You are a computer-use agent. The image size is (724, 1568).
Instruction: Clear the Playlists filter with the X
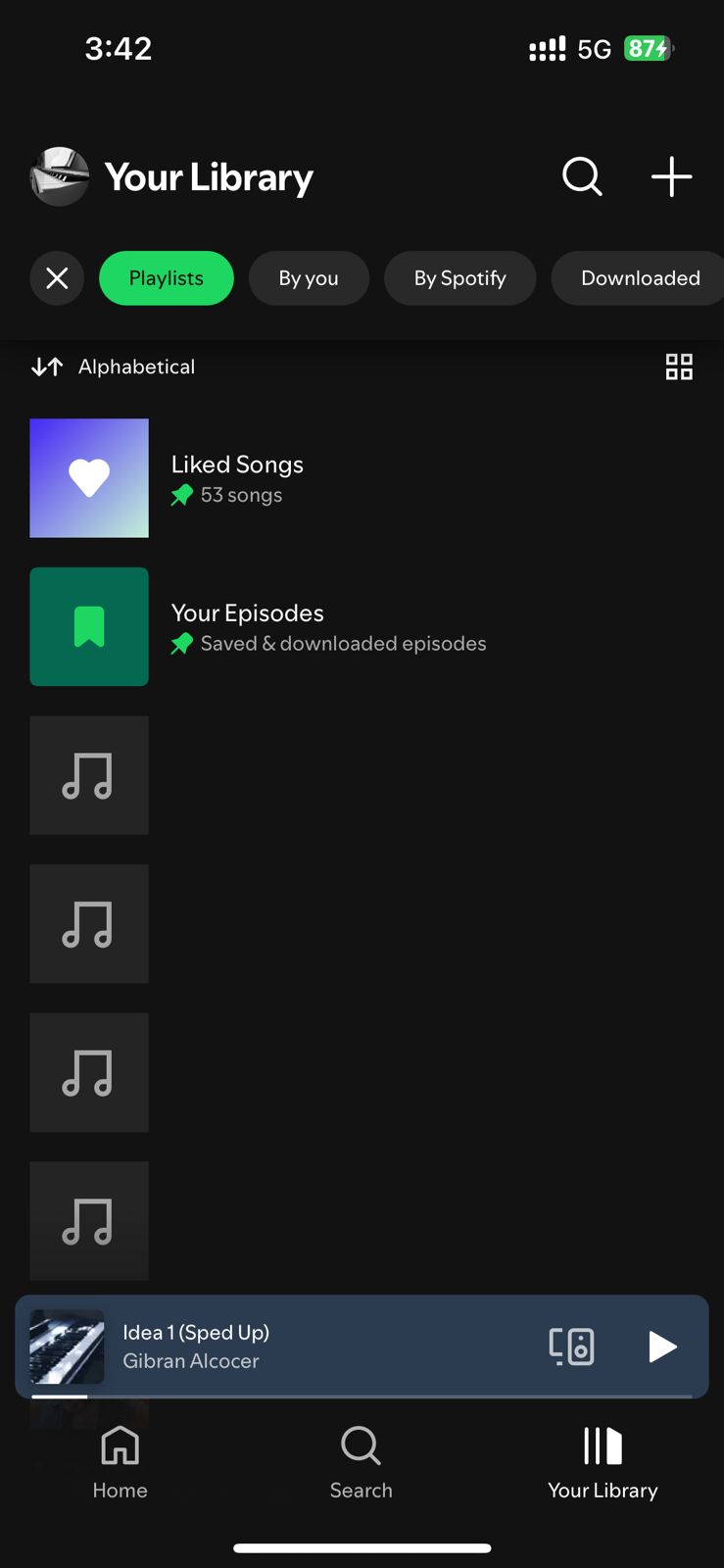point(57,278)
